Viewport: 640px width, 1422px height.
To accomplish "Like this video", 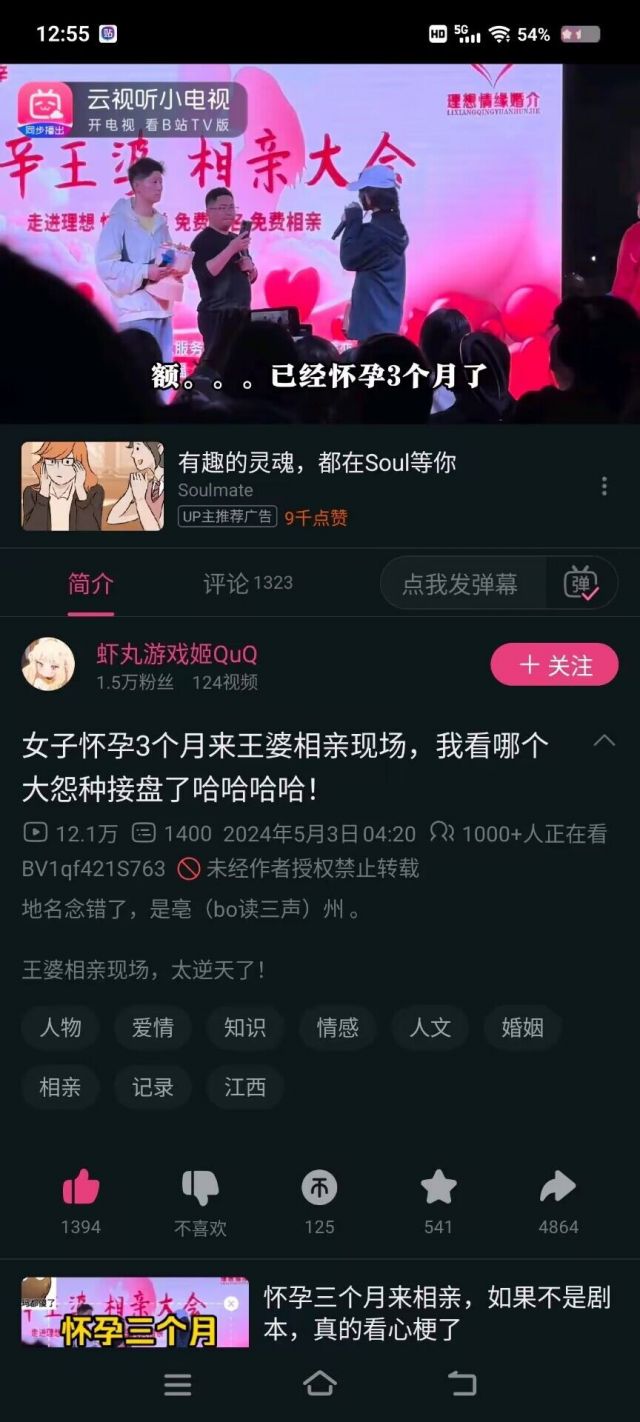I will (81, 1190).
